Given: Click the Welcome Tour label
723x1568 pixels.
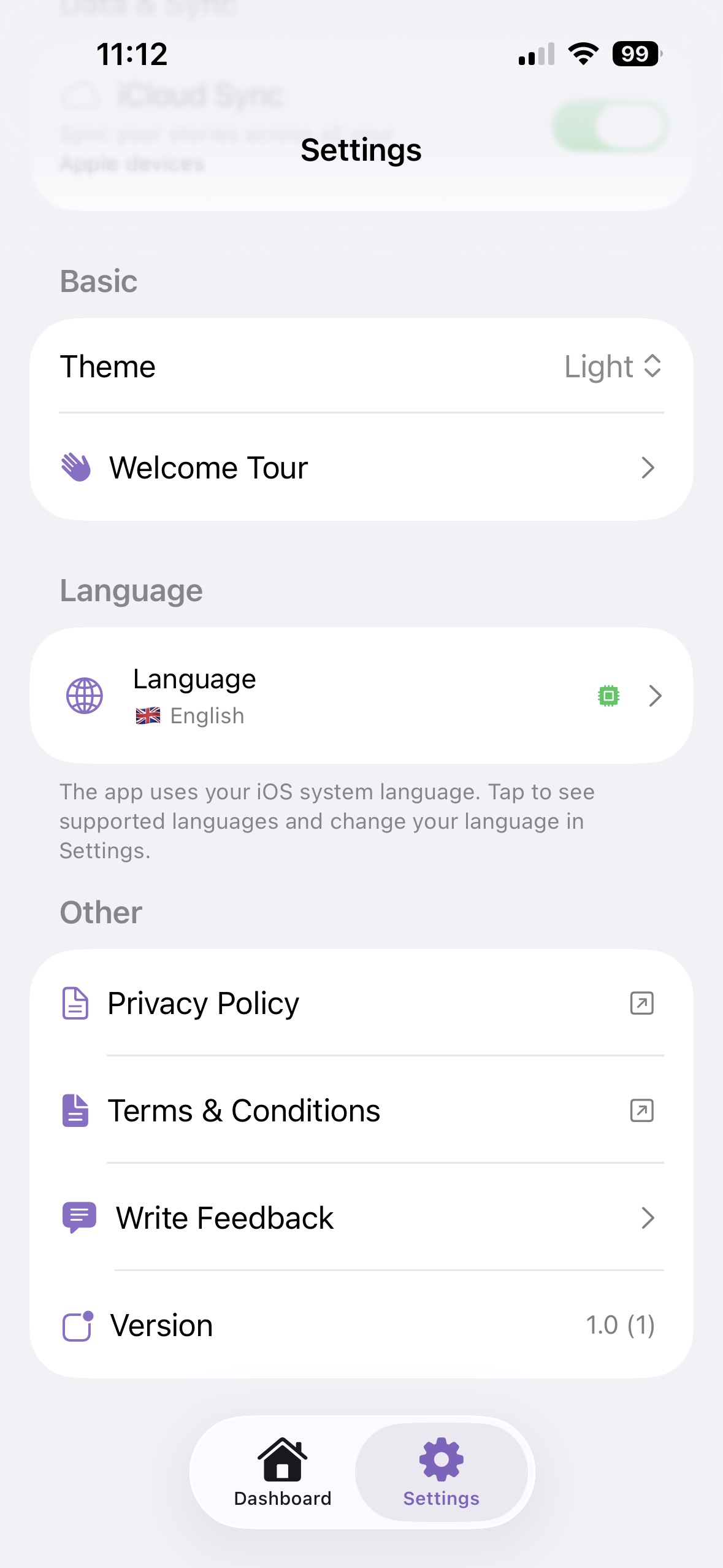Looking at the screenshot, I should point(209,467).
